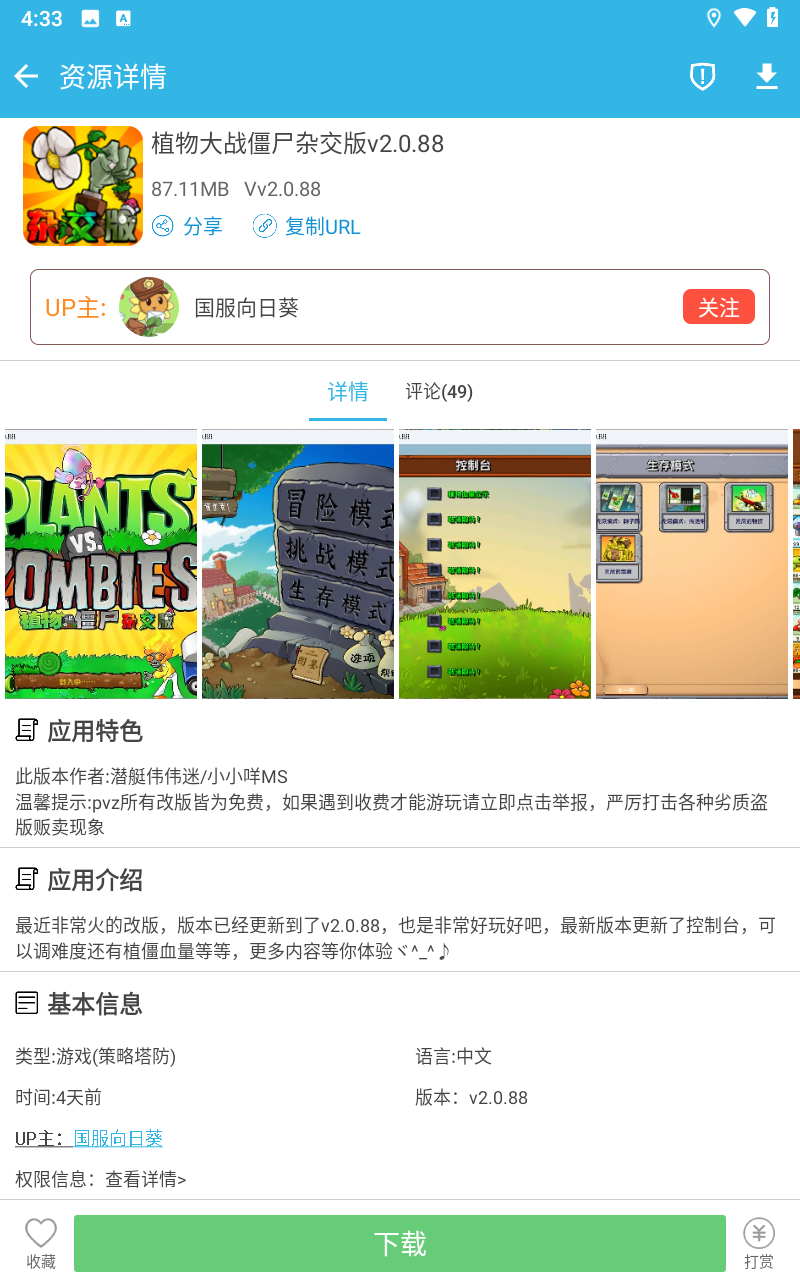Go back from the resource details page

pyautogui.click(x=26, y=76)
